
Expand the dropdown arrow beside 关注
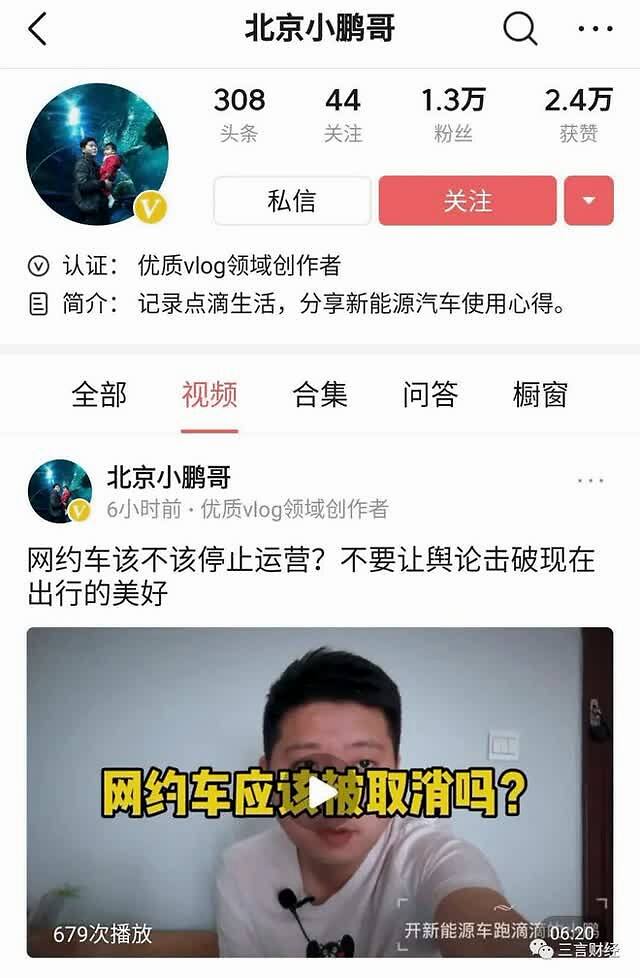click(589, 201)
